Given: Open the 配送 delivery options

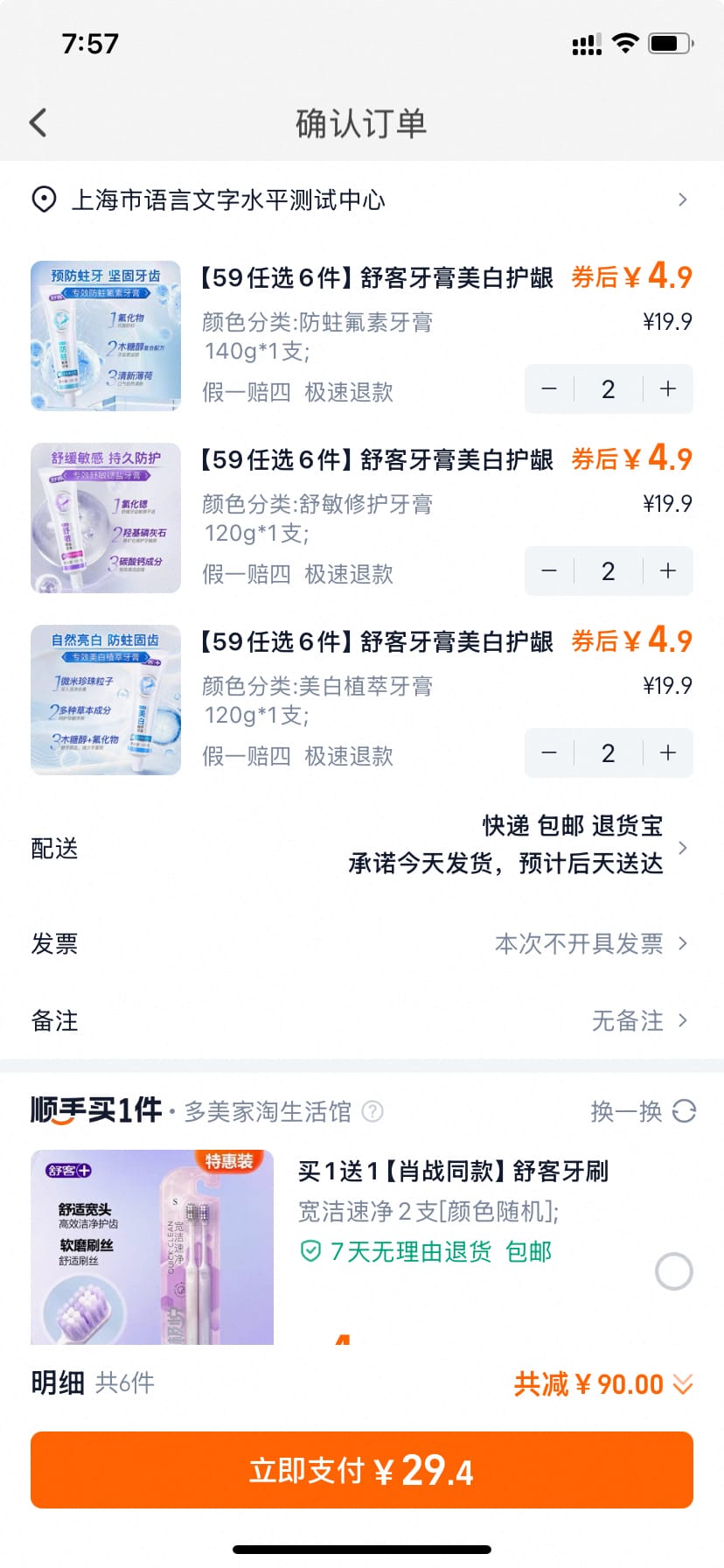Looking at the screenshot, I should tap(362, 846).
